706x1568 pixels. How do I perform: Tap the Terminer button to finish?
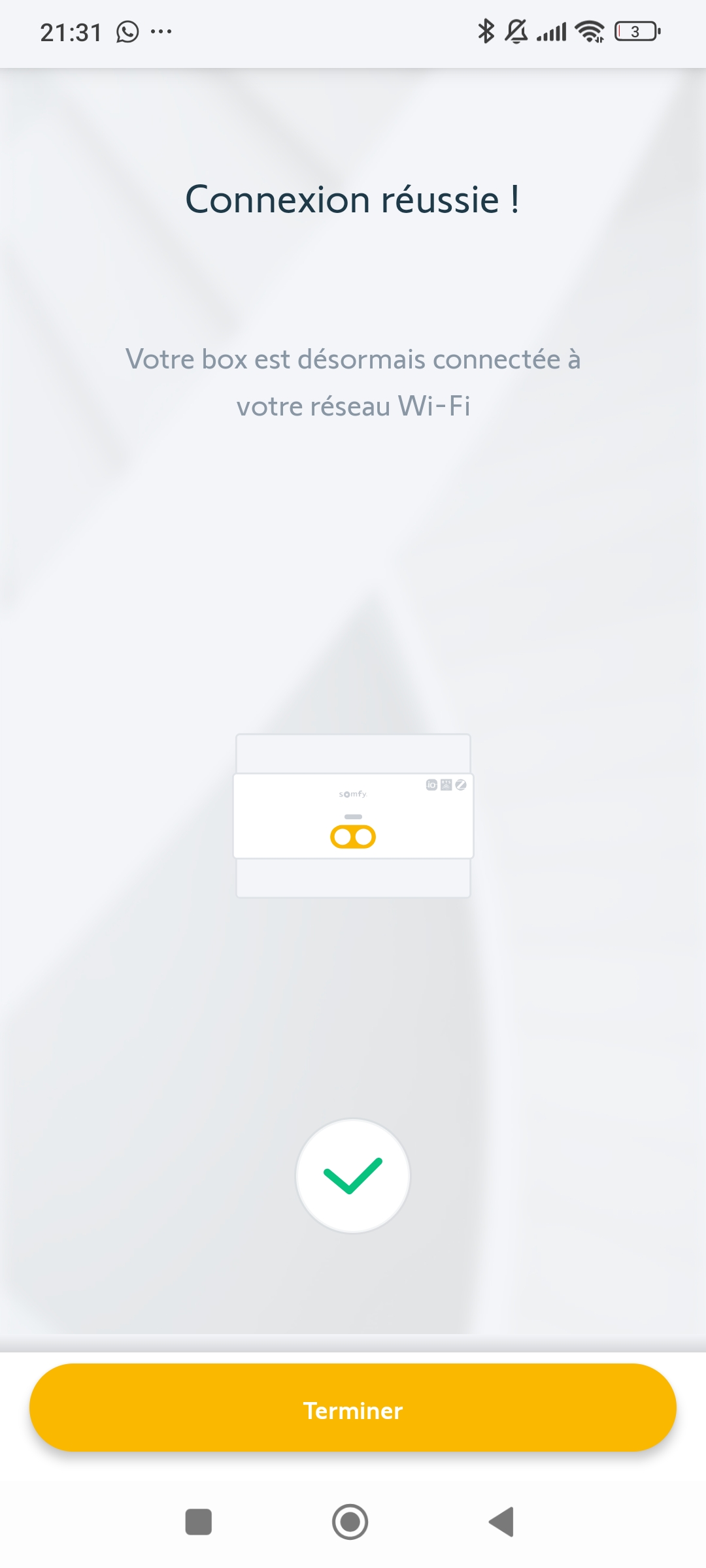coord(353,1410)
